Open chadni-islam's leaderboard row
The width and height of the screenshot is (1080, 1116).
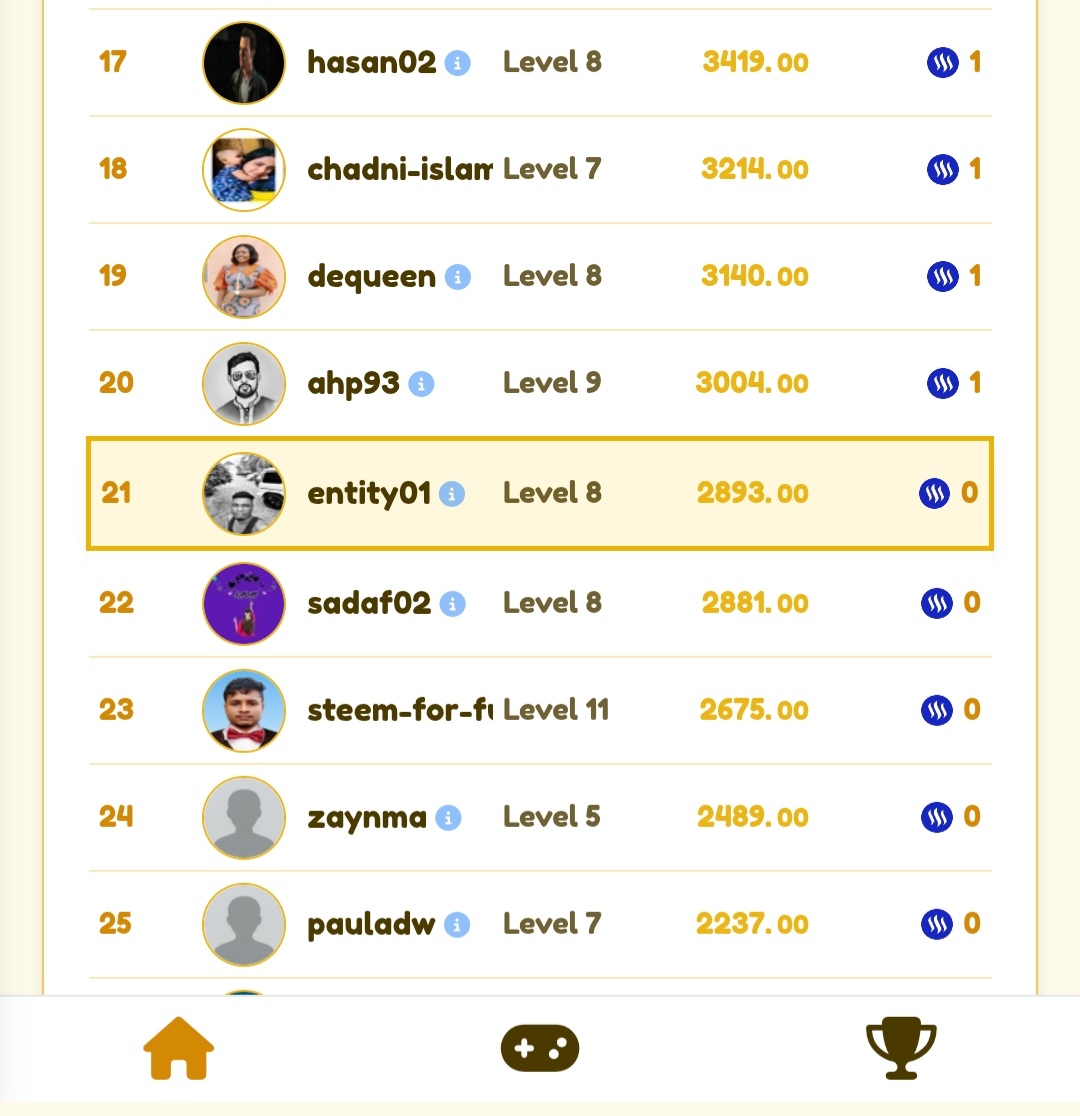(x=540, y=169)
